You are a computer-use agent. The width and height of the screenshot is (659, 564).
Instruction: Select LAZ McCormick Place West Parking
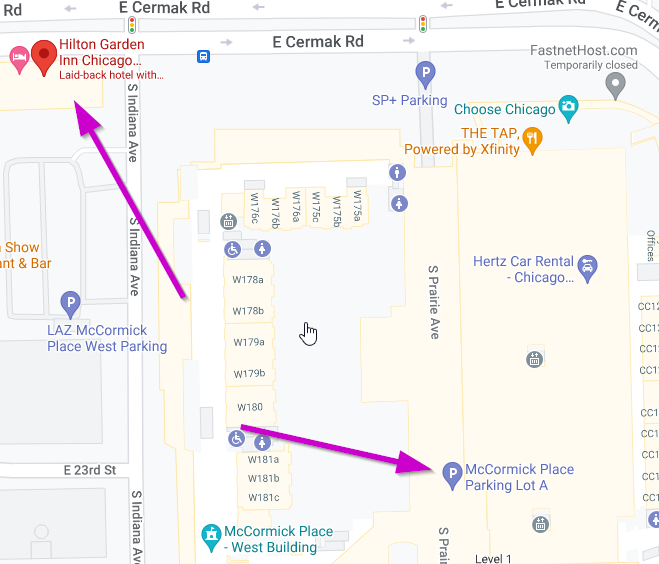[x=70, y=302]
